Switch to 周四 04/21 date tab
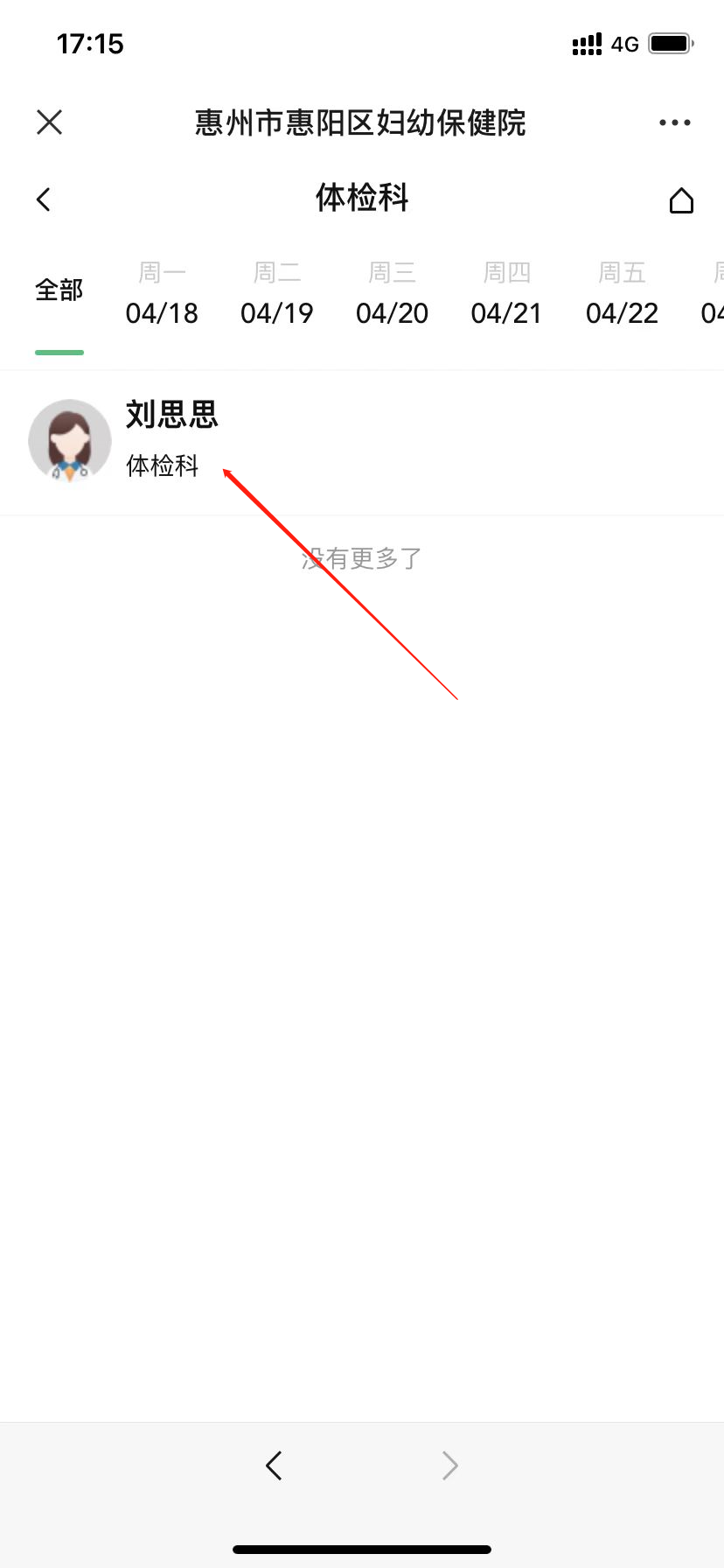This screenshot has width=724, height=1568. pos(506,294)
